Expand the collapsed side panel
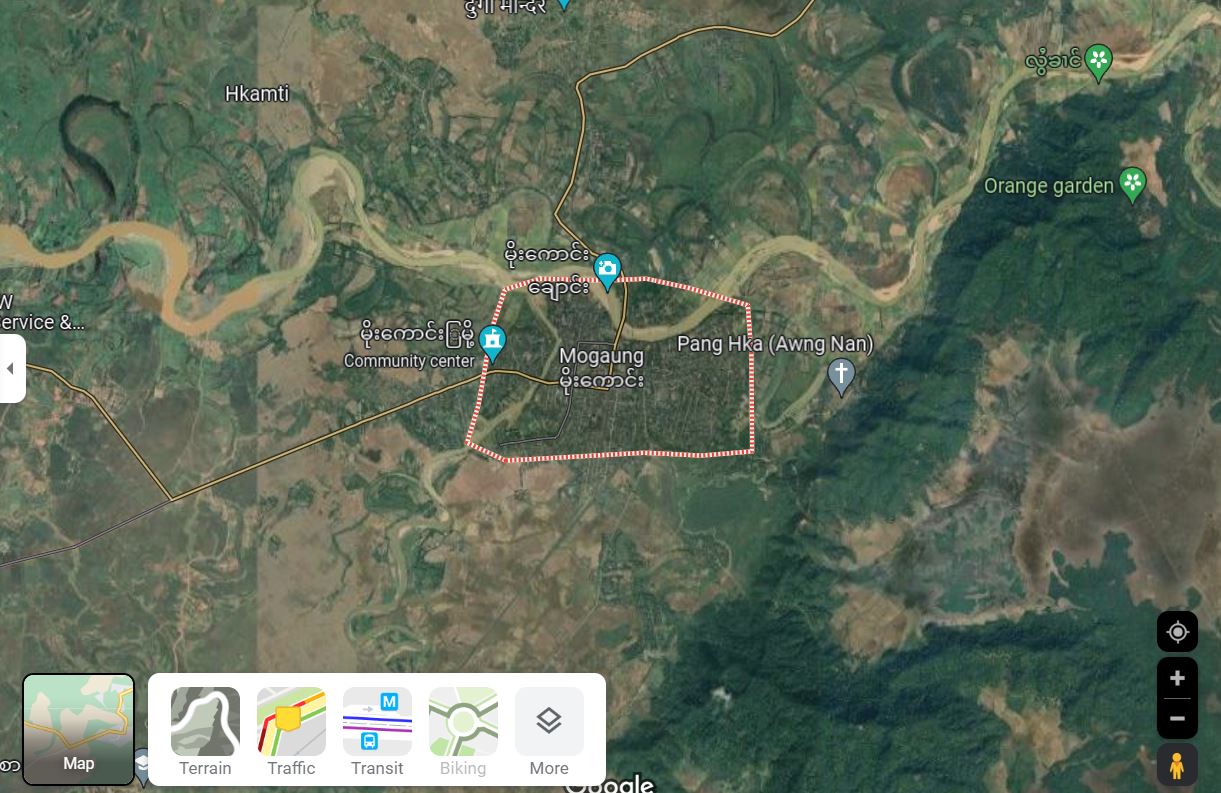 pos(11,368)
